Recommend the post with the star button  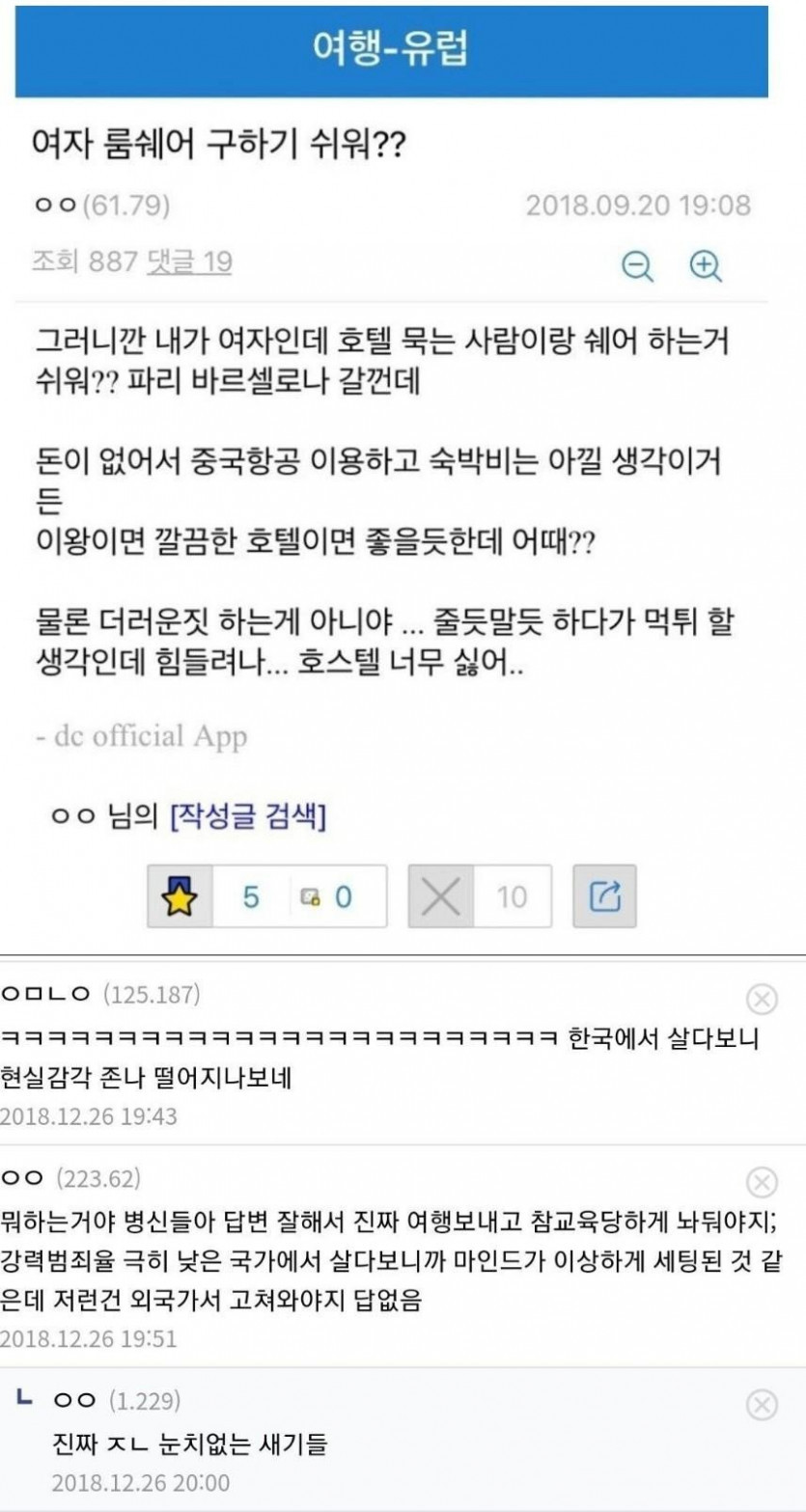(180, 897)
